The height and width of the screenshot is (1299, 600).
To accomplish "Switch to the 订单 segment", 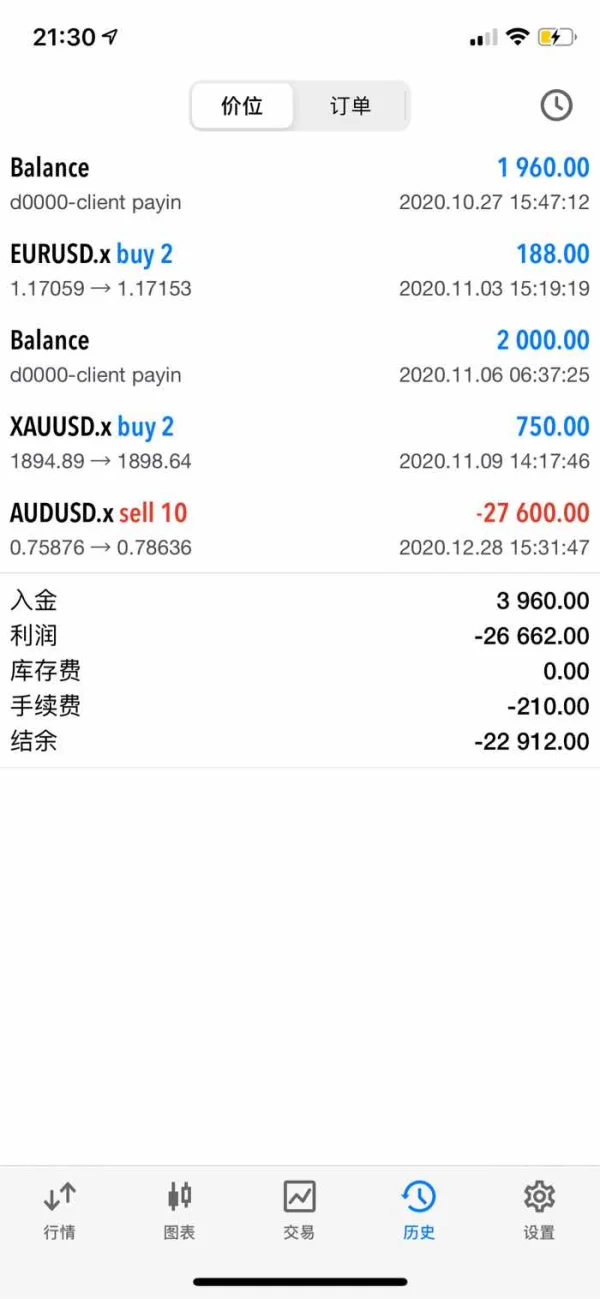I will click(x=350, y=106).
